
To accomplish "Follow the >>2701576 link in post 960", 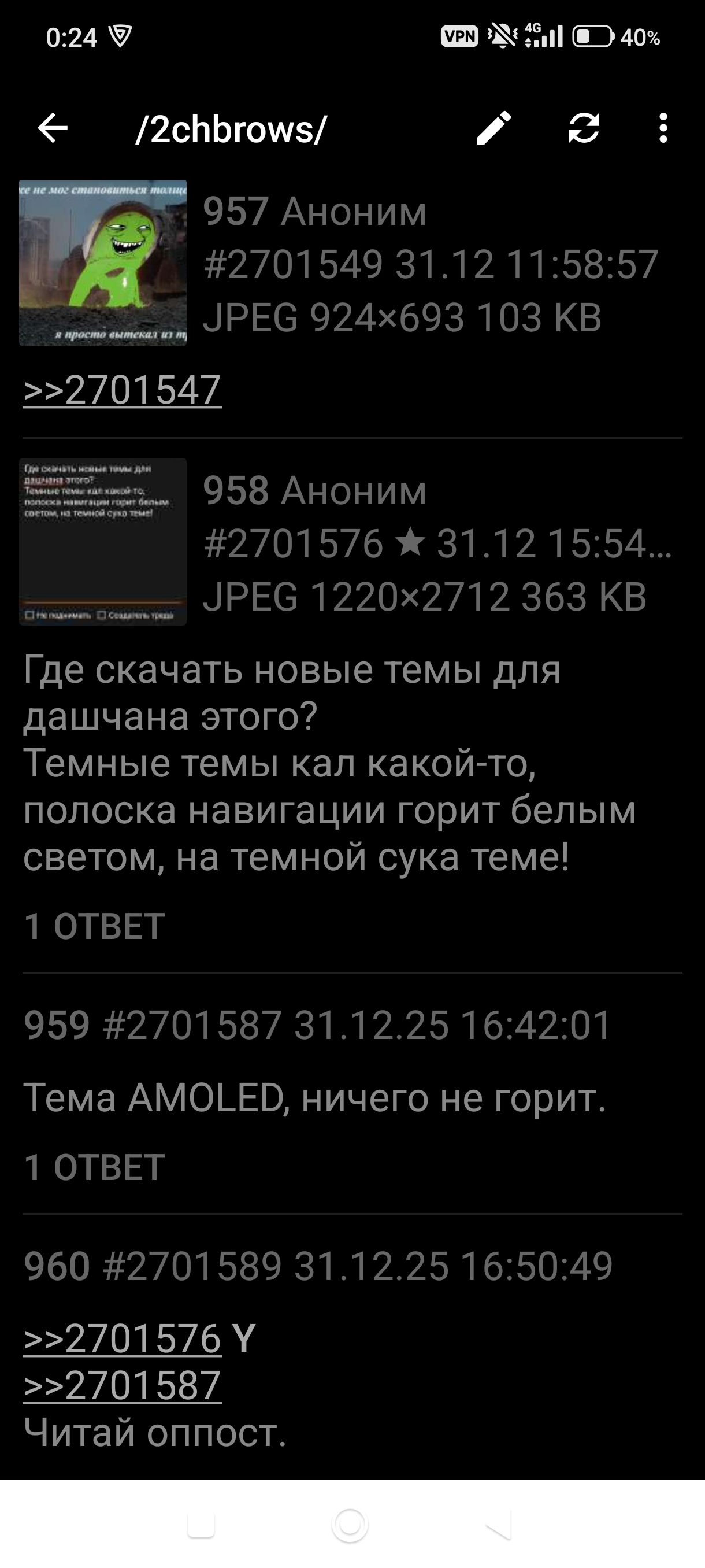I will (122, 1338).
